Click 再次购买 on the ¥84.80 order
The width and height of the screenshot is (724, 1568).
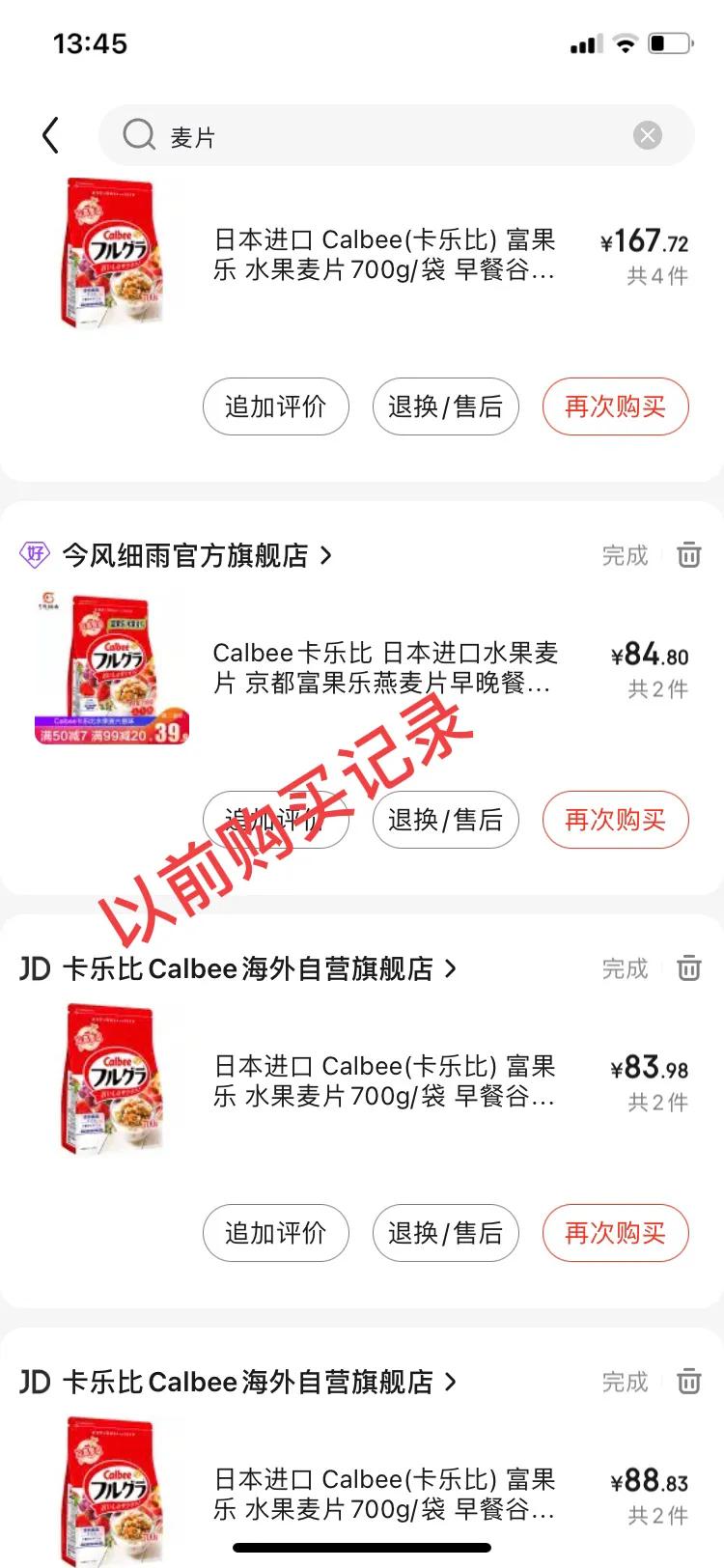(615, 820)
